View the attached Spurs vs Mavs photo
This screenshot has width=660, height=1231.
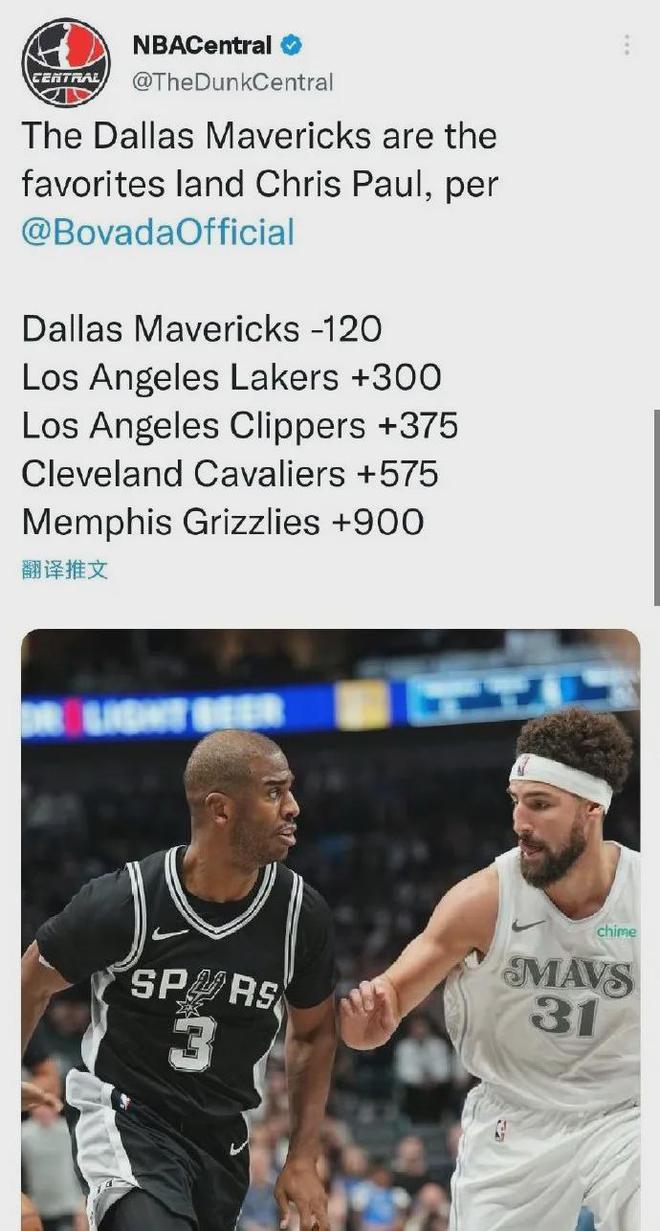pos(330,930)
